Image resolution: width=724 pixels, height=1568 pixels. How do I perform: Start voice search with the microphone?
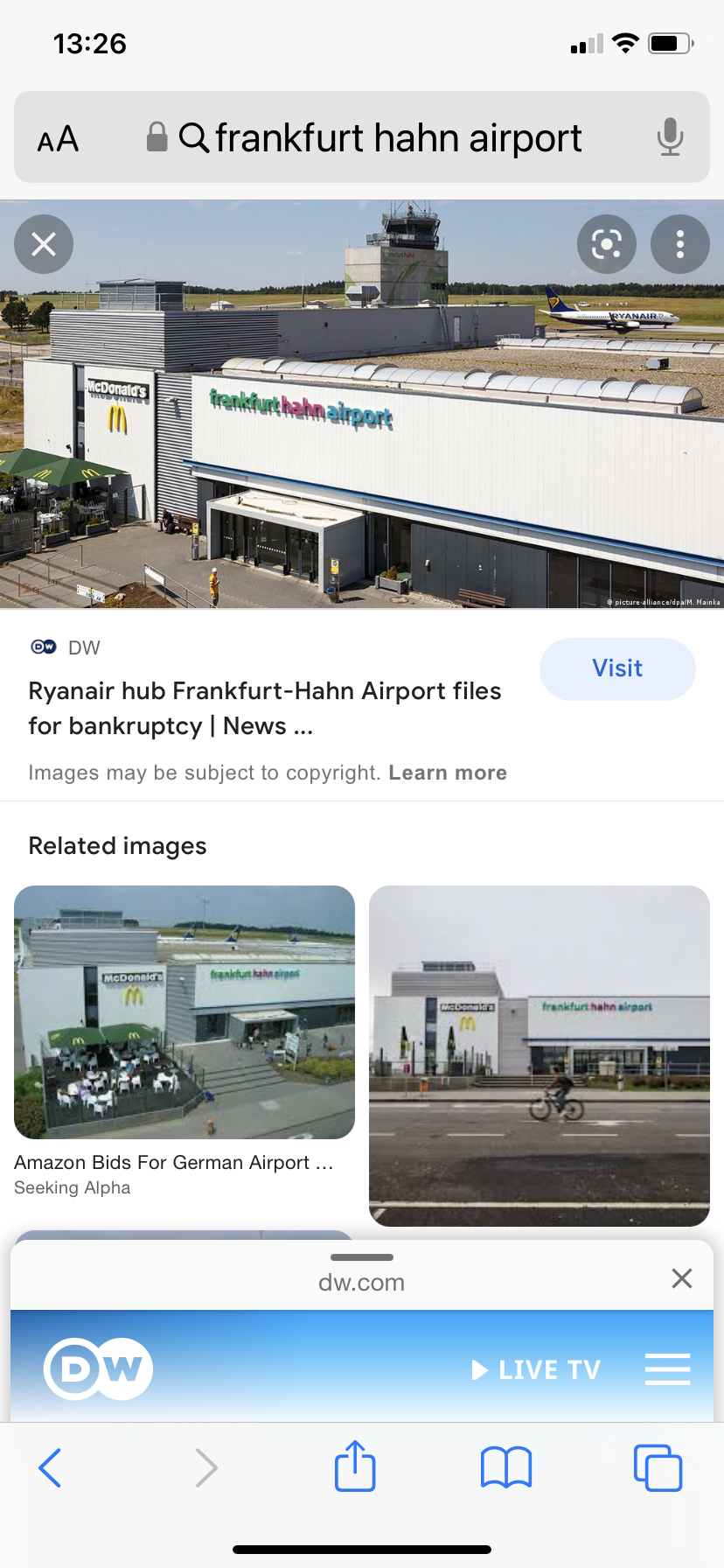(670, 137)
